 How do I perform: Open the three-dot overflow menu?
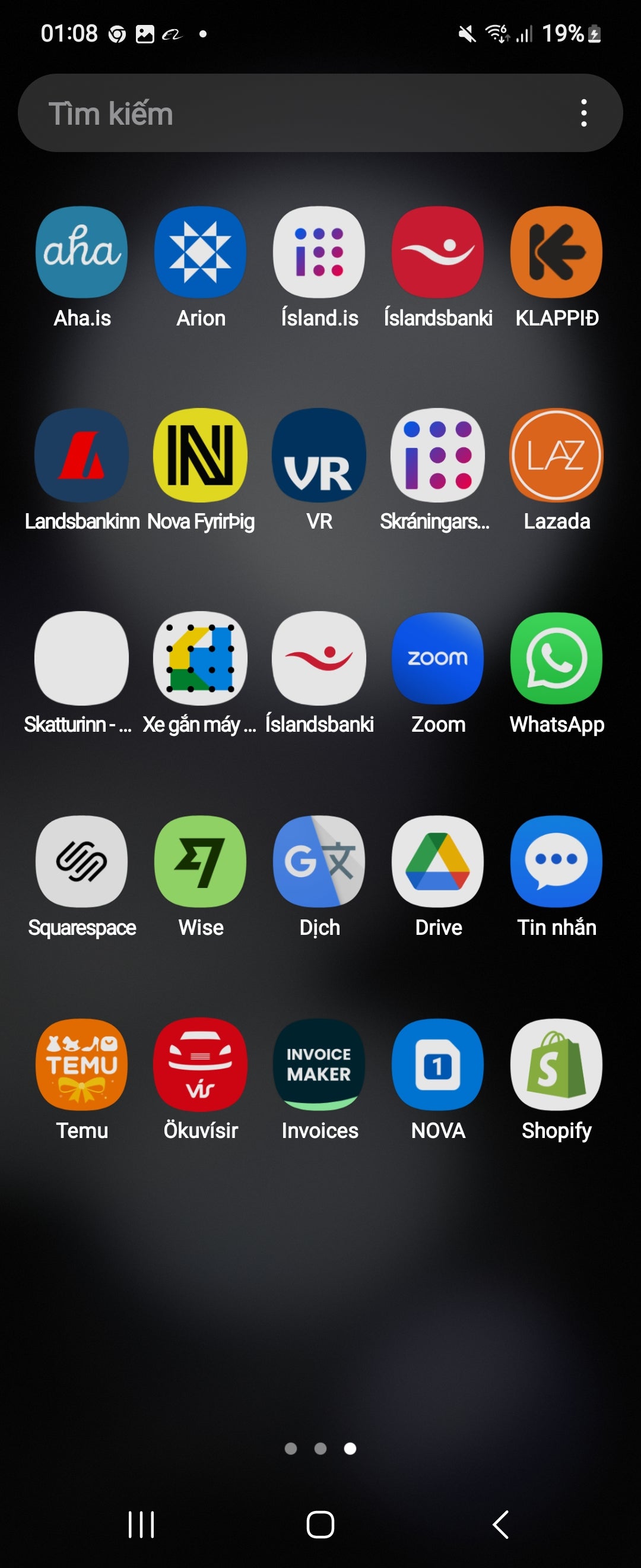tap(584, 113)
